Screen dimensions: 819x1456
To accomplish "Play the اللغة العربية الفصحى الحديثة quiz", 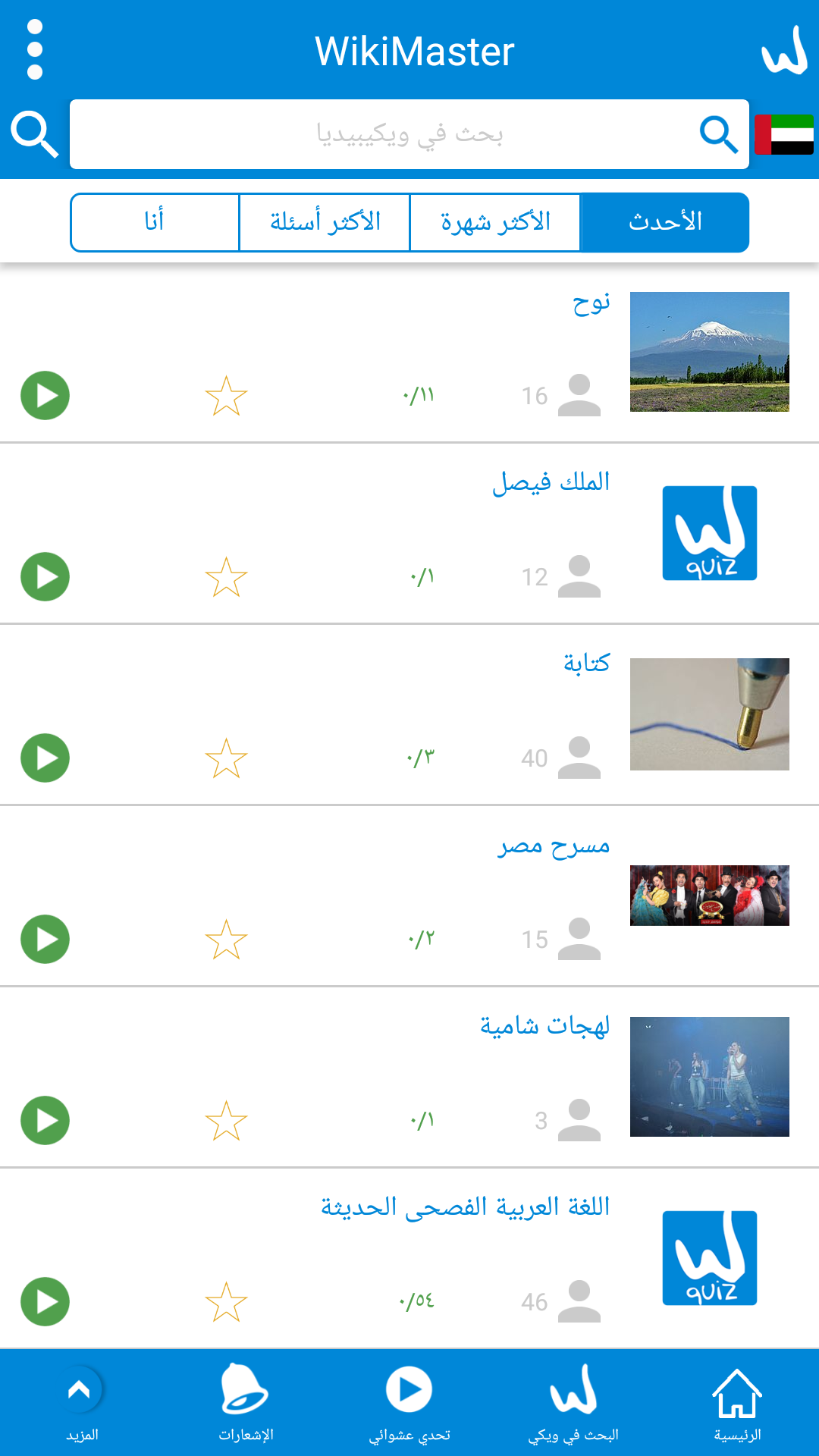I will coord(45,1301).
